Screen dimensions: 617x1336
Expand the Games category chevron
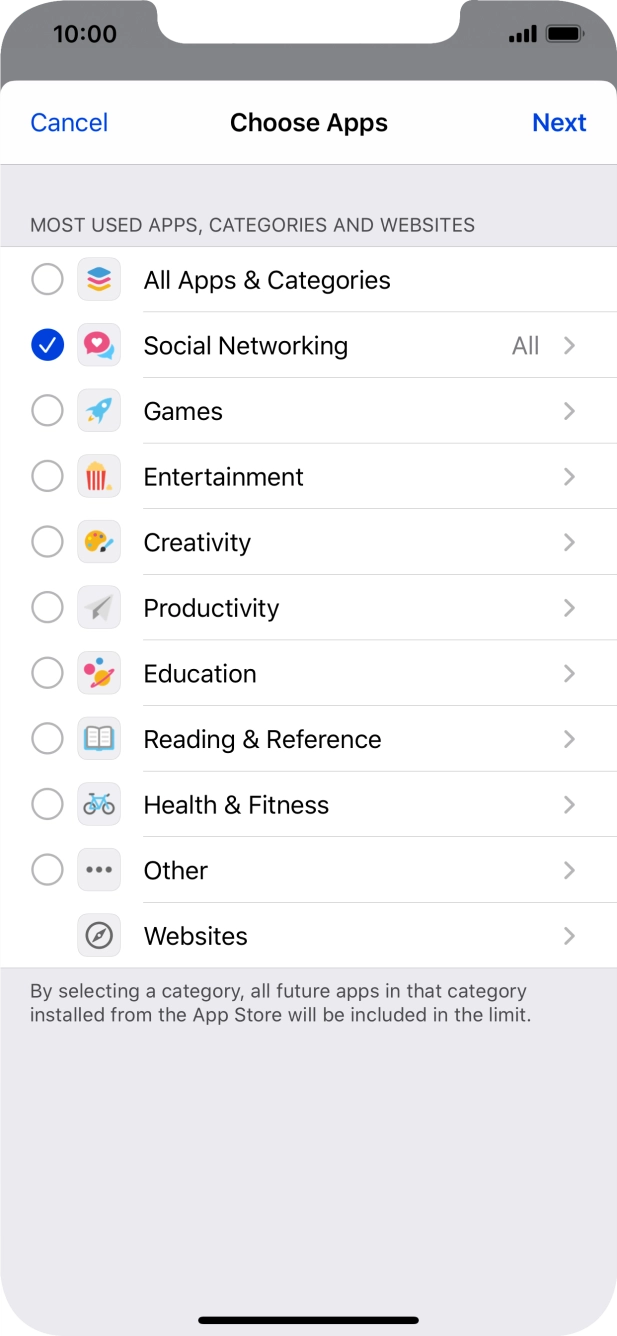569,411
